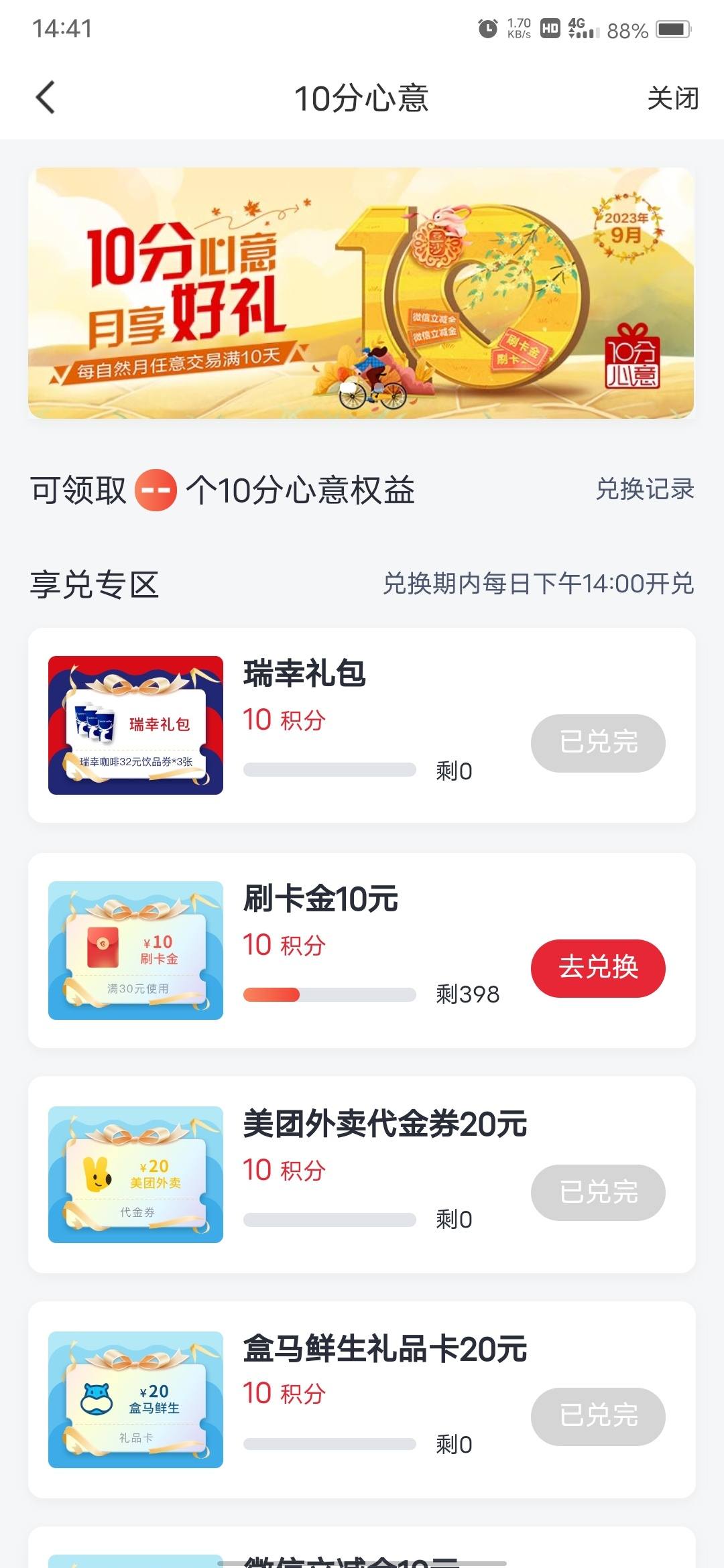Tap 已兑完 for 盒马鲜生礼品卡20元
The width and height of the screenshot is (724, 1568).
point(598,1417)
